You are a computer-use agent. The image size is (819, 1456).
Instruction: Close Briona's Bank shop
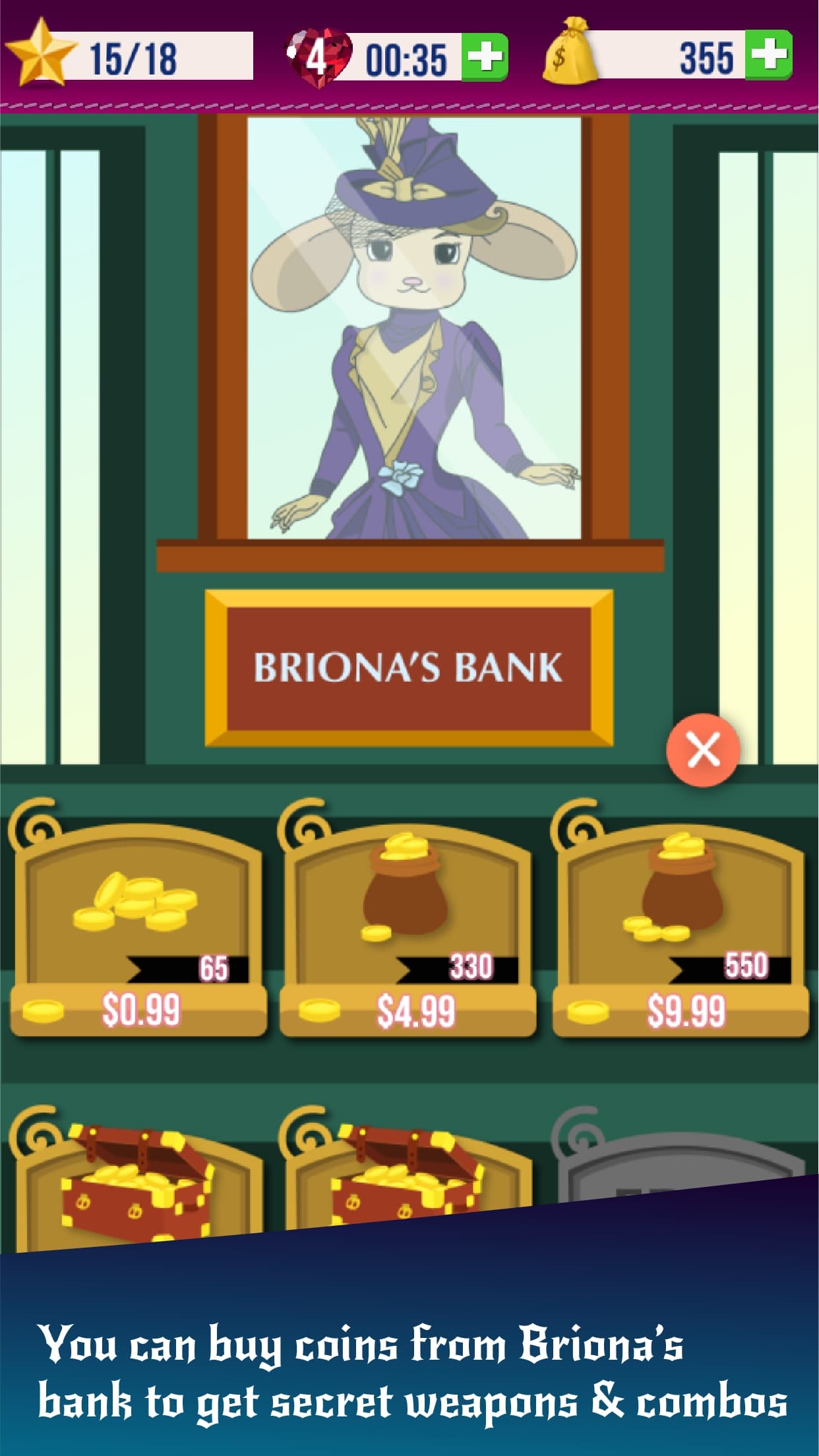click(x=703, y=750)
